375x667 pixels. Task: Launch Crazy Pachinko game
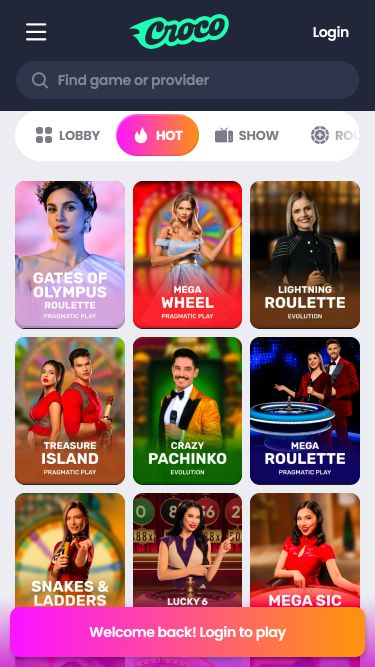coord(188,411)
